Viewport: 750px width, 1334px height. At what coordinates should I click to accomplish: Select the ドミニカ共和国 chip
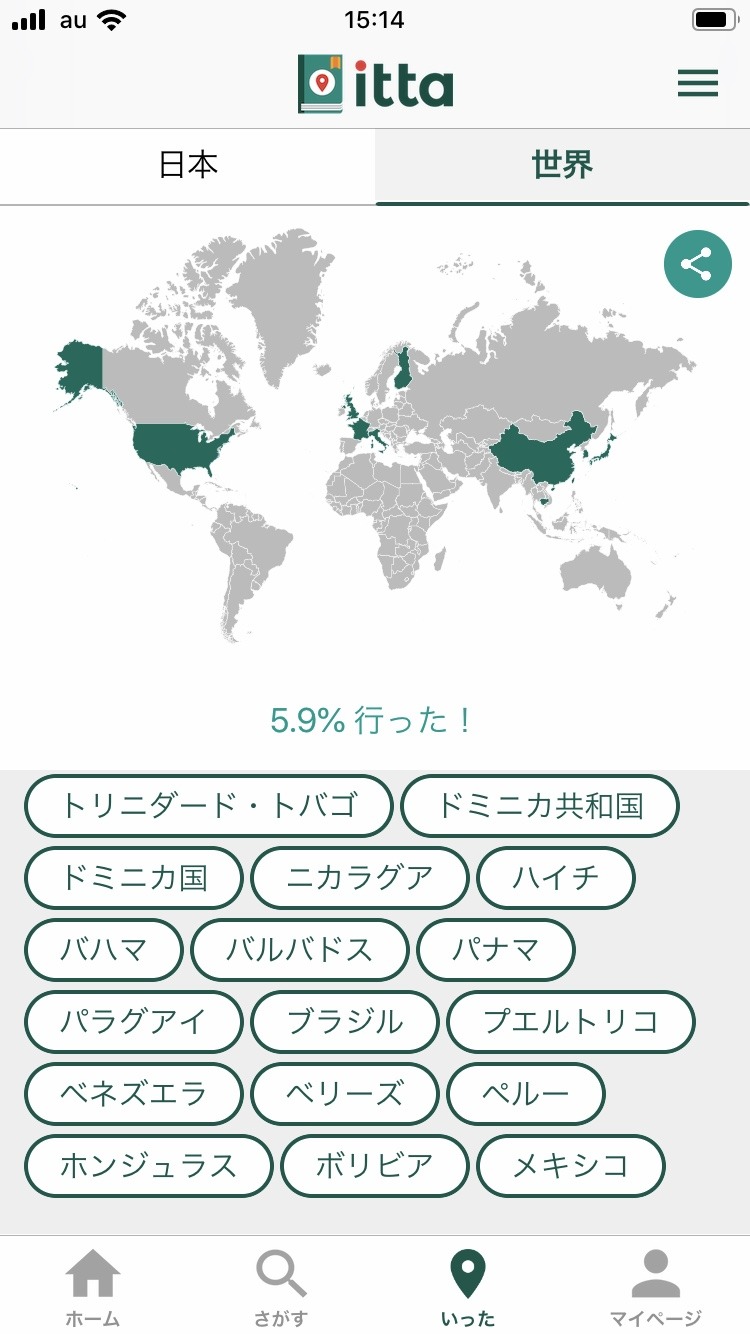tap(540, 806)
